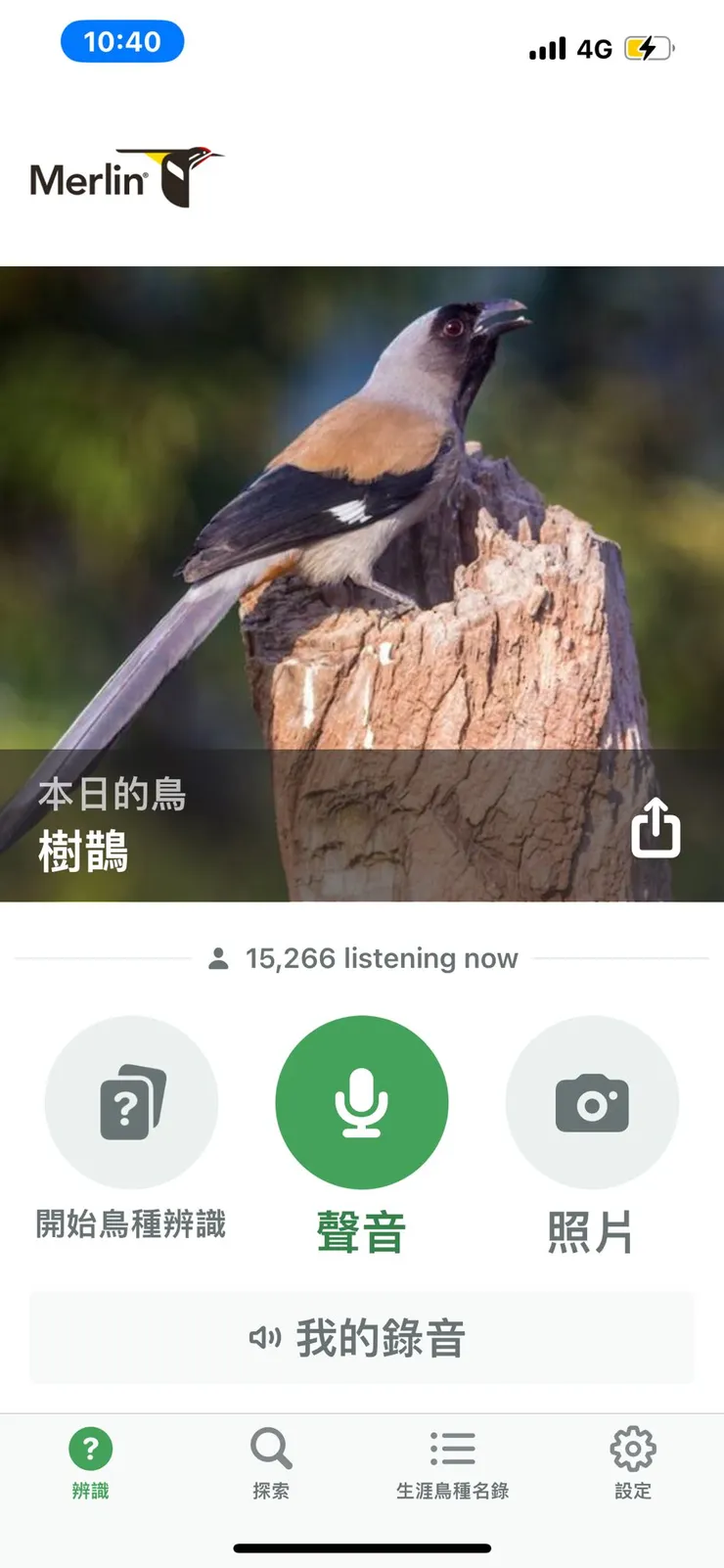Tap the 15,266 listening now text

coord(380,958)
